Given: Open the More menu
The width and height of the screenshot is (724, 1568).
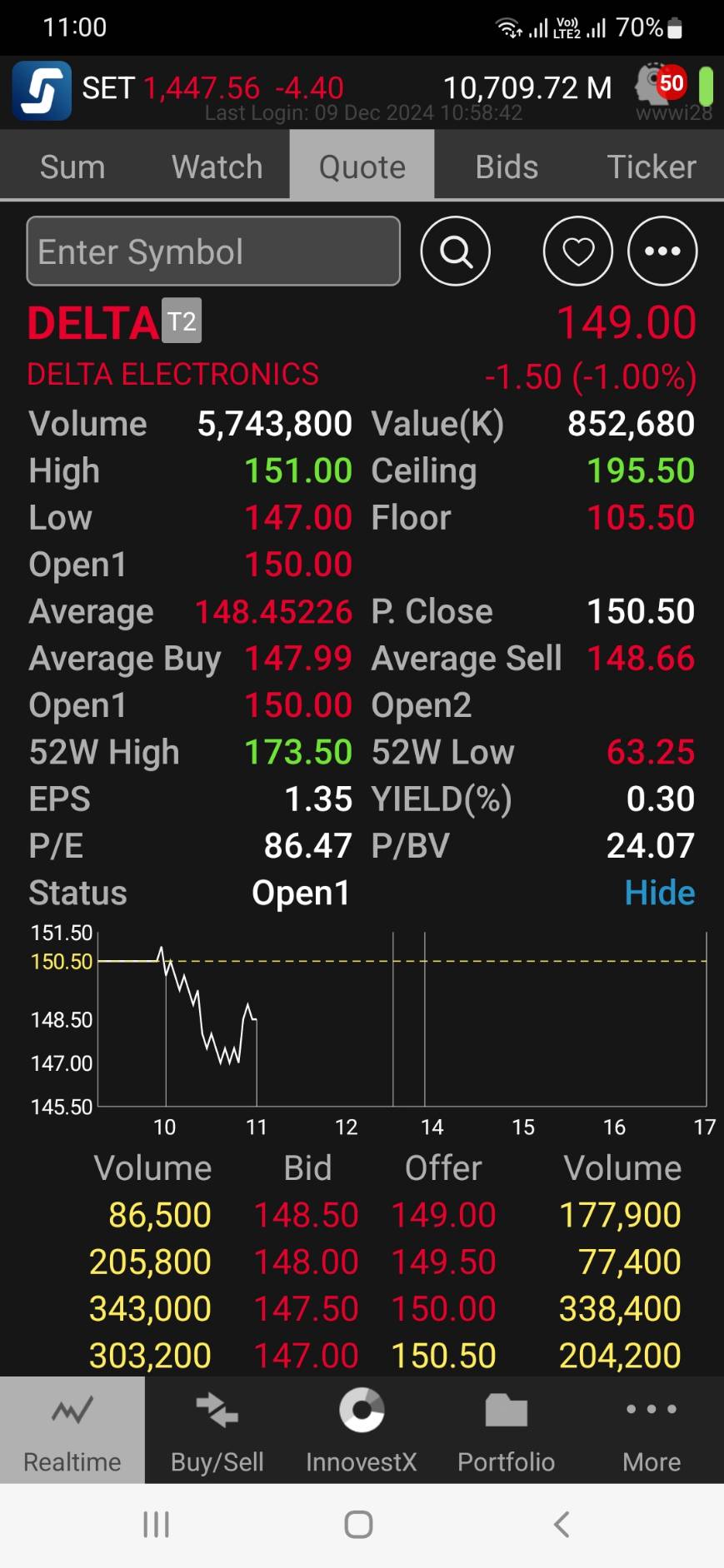Looking at the screenshot, I should coord(652,1431).
